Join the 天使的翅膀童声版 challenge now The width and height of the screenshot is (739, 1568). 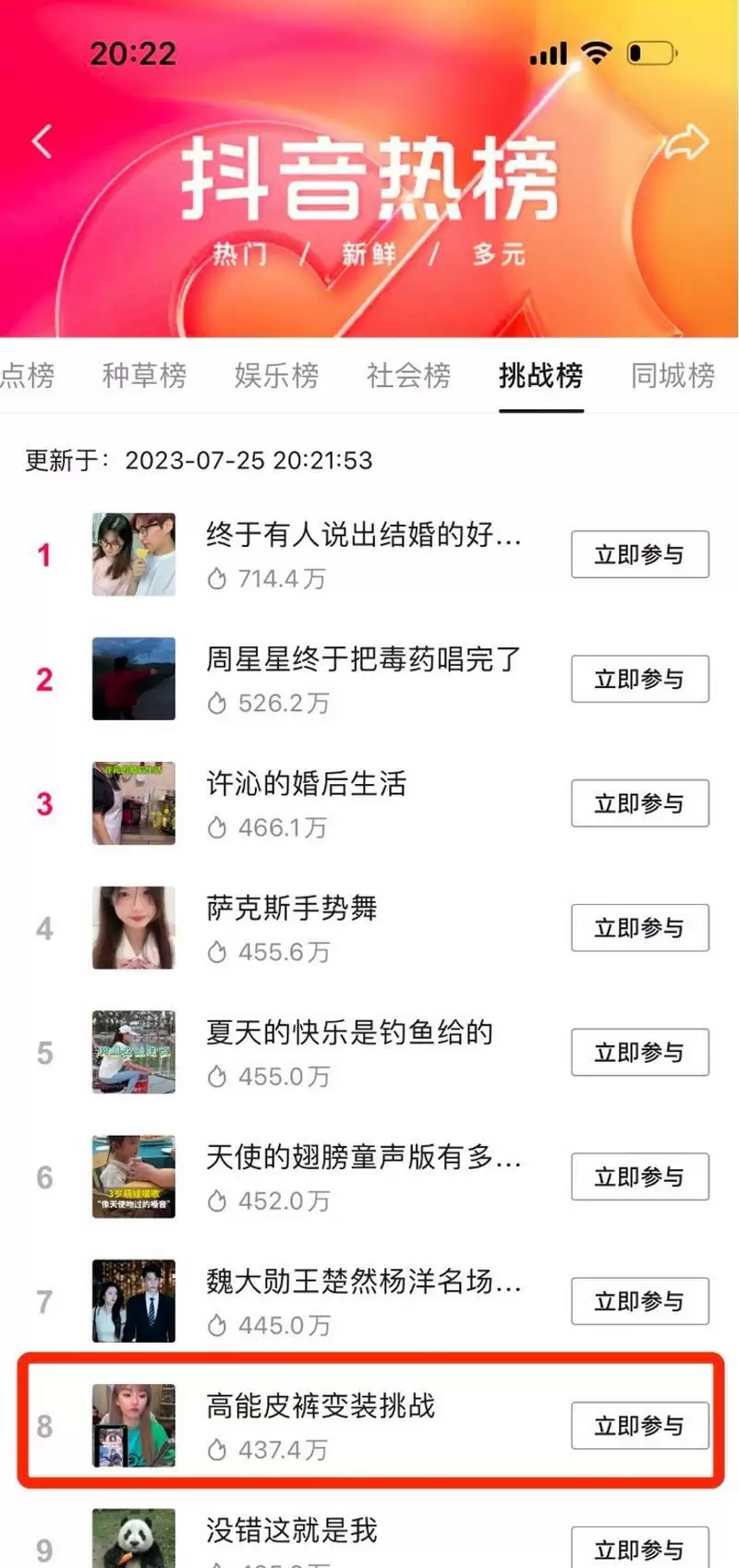[x=639, y=1176]
